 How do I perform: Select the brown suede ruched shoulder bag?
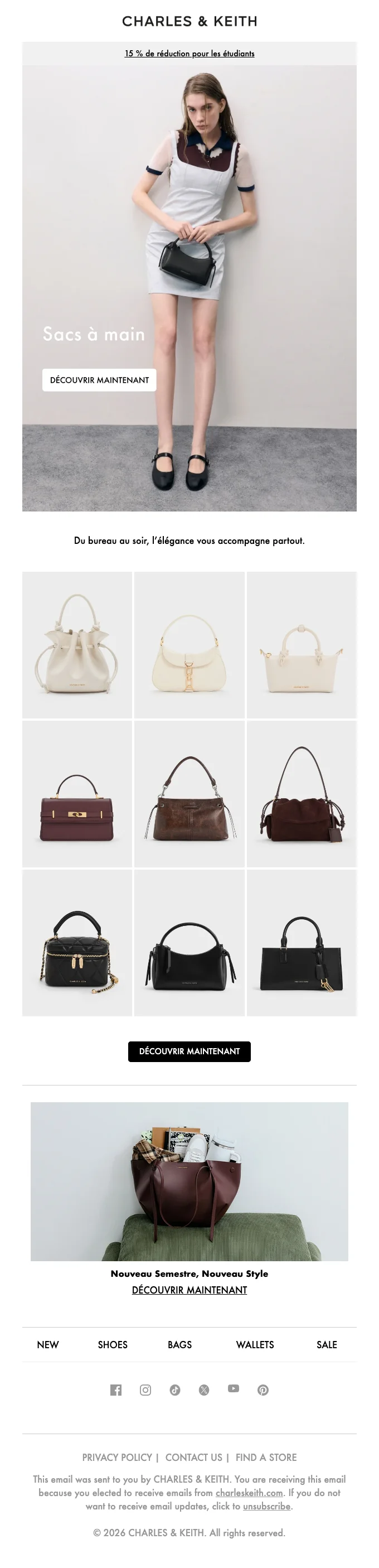(x=301, y=794)
